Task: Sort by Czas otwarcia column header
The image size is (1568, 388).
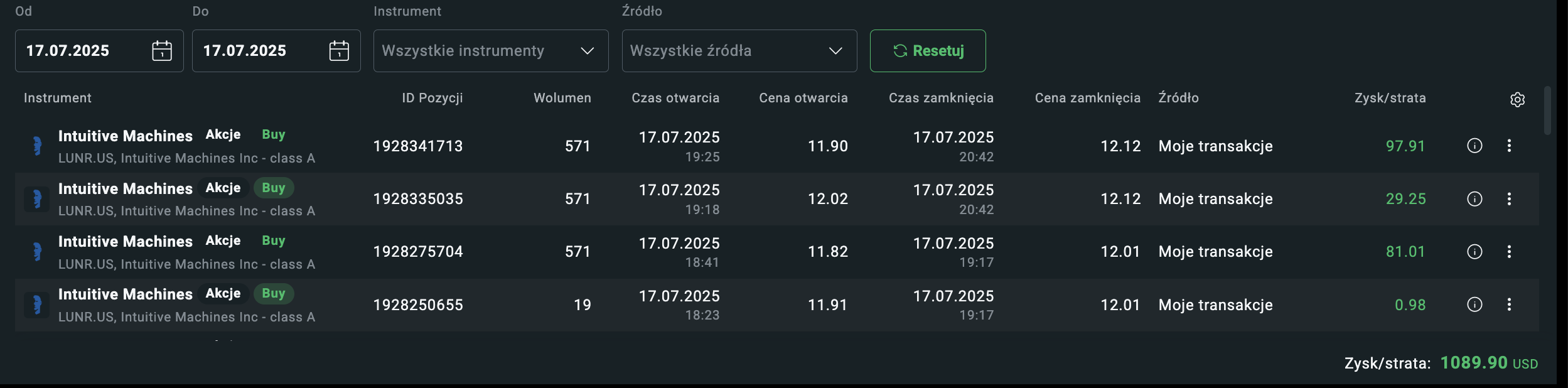Action: (675, 98)
